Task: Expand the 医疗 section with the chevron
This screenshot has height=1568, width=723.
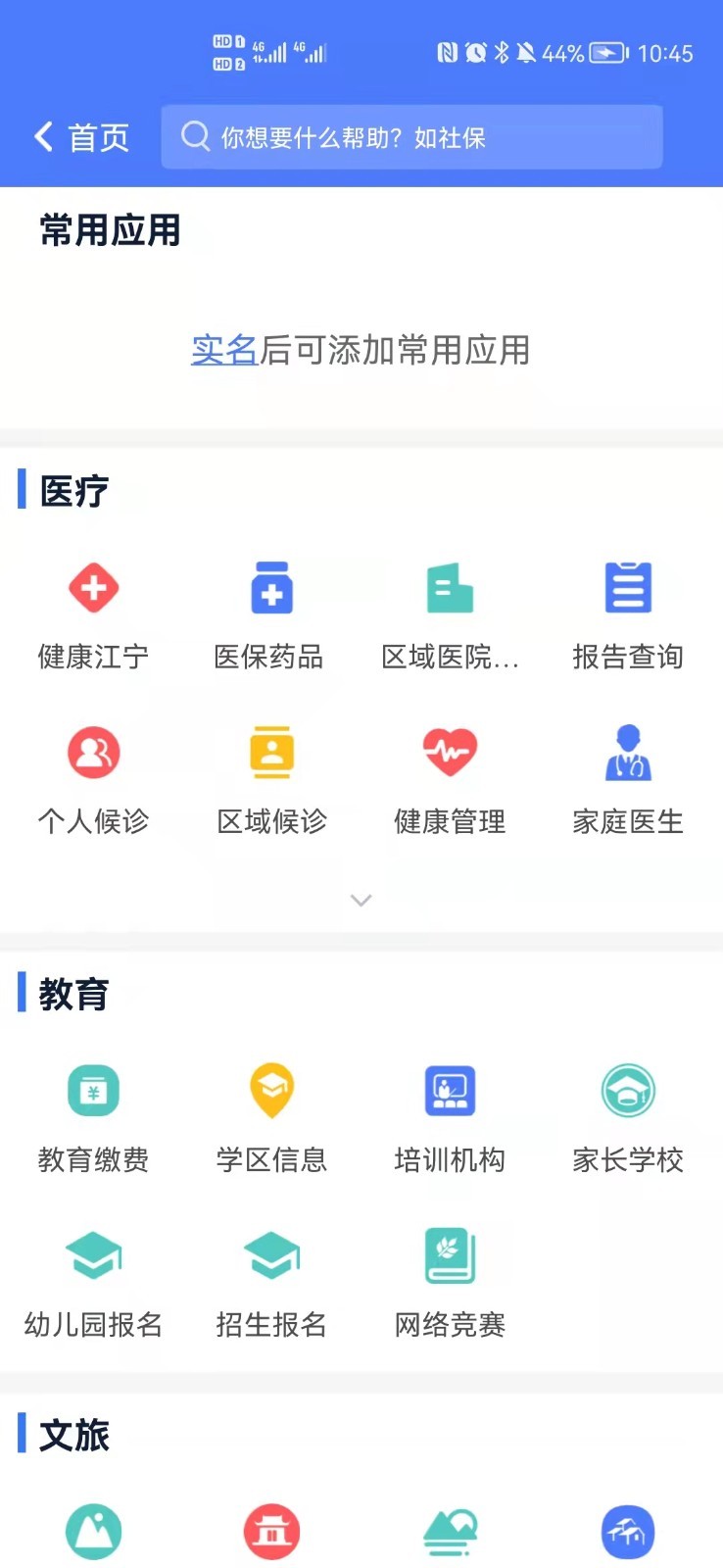Action: (361, 900)
